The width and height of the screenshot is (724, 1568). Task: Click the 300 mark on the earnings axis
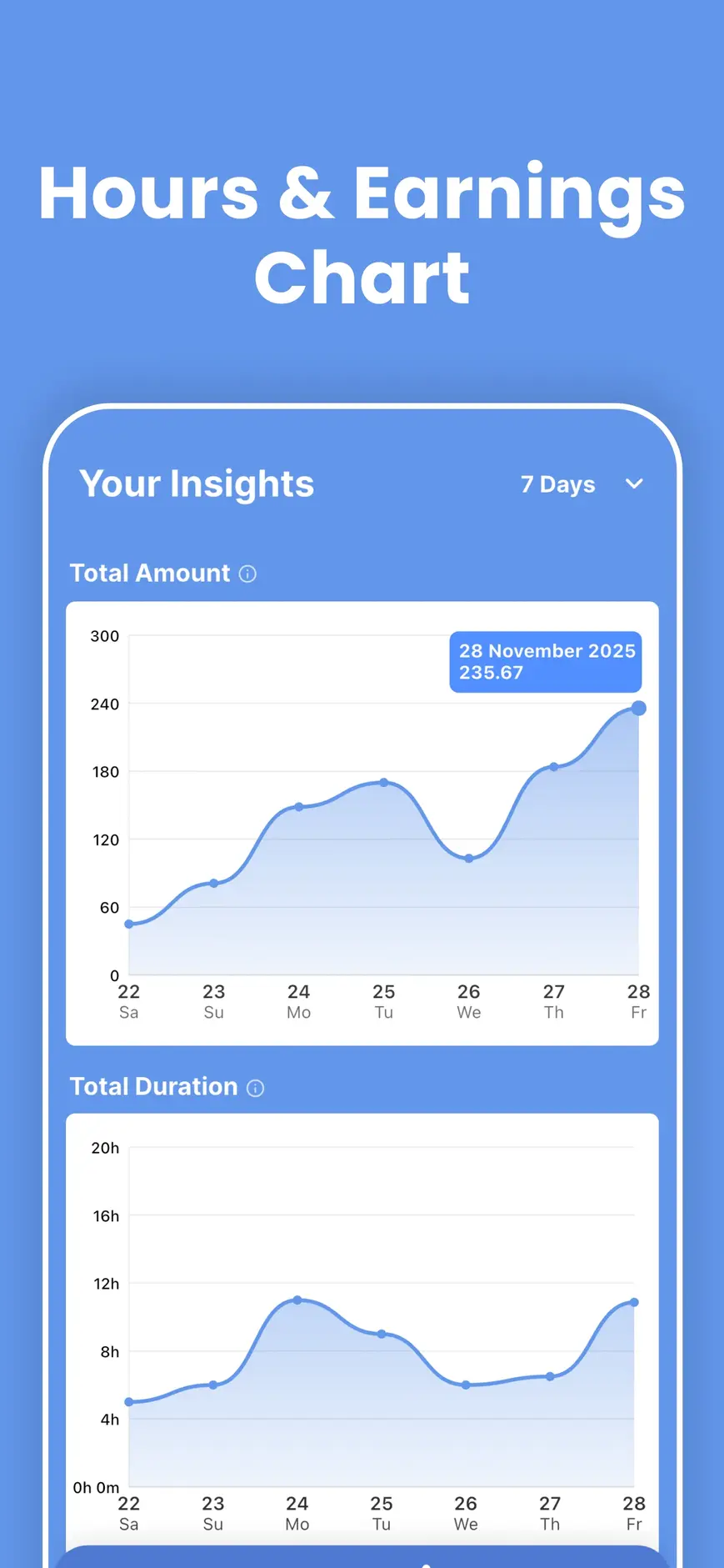104,636
